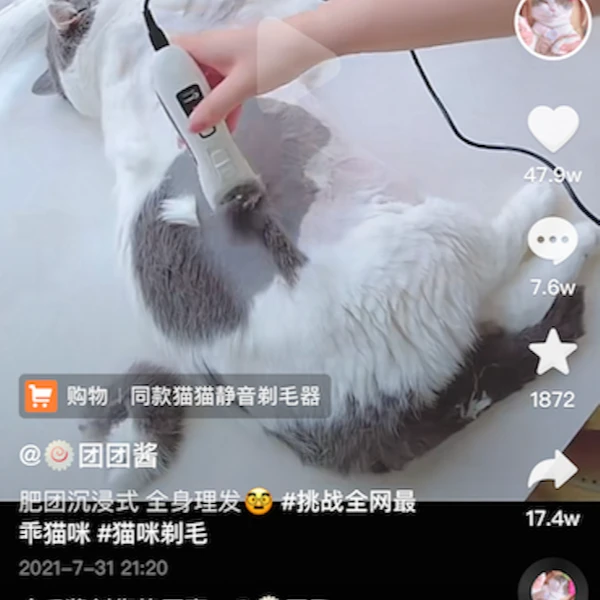Favorite this video with the star

553,352
